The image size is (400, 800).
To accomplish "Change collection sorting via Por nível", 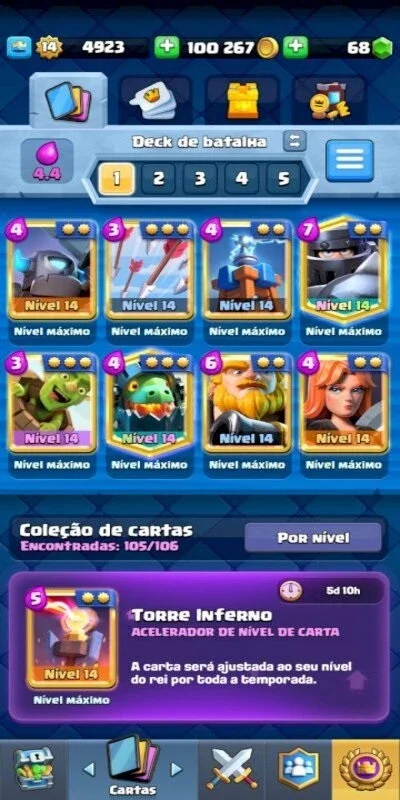I will pyautogui.click(x=313, y=538).
